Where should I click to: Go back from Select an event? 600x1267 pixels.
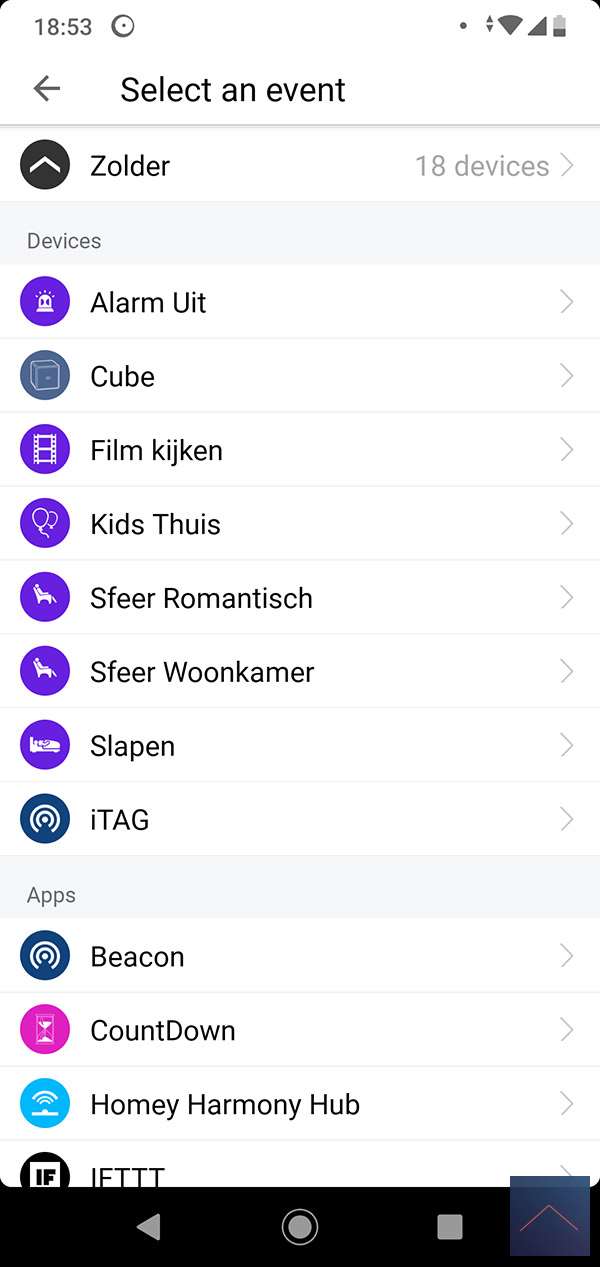click(47, 89)
